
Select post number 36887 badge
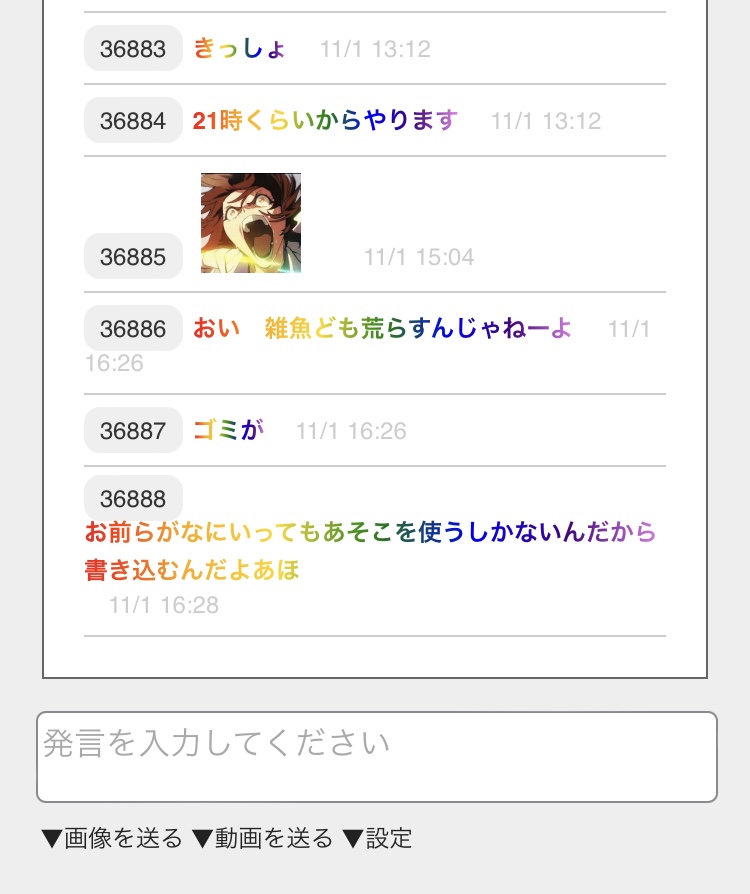pyautogui.click(x=133, y=431)
